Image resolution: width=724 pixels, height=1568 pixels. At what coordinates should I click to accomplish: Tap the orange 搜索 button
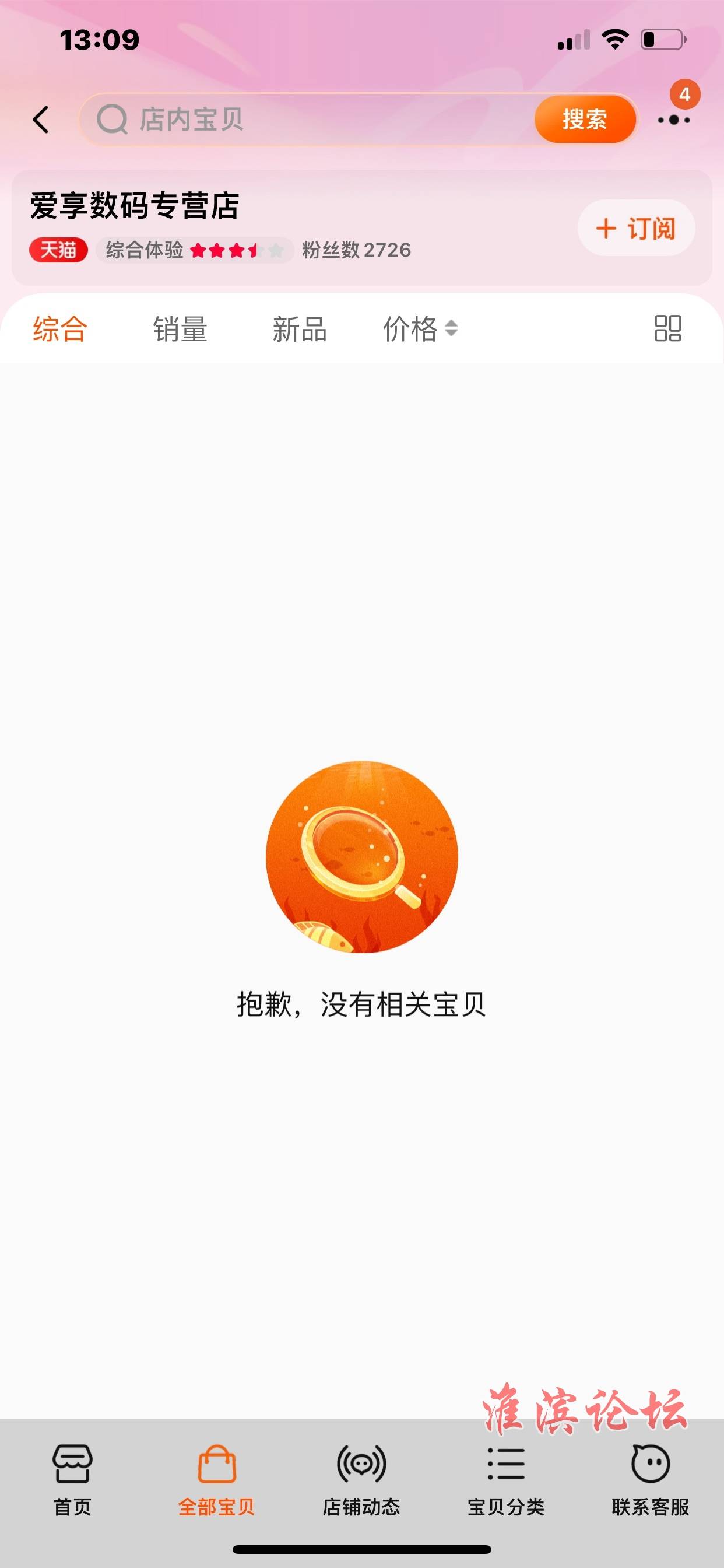click(x=584, y=120)
